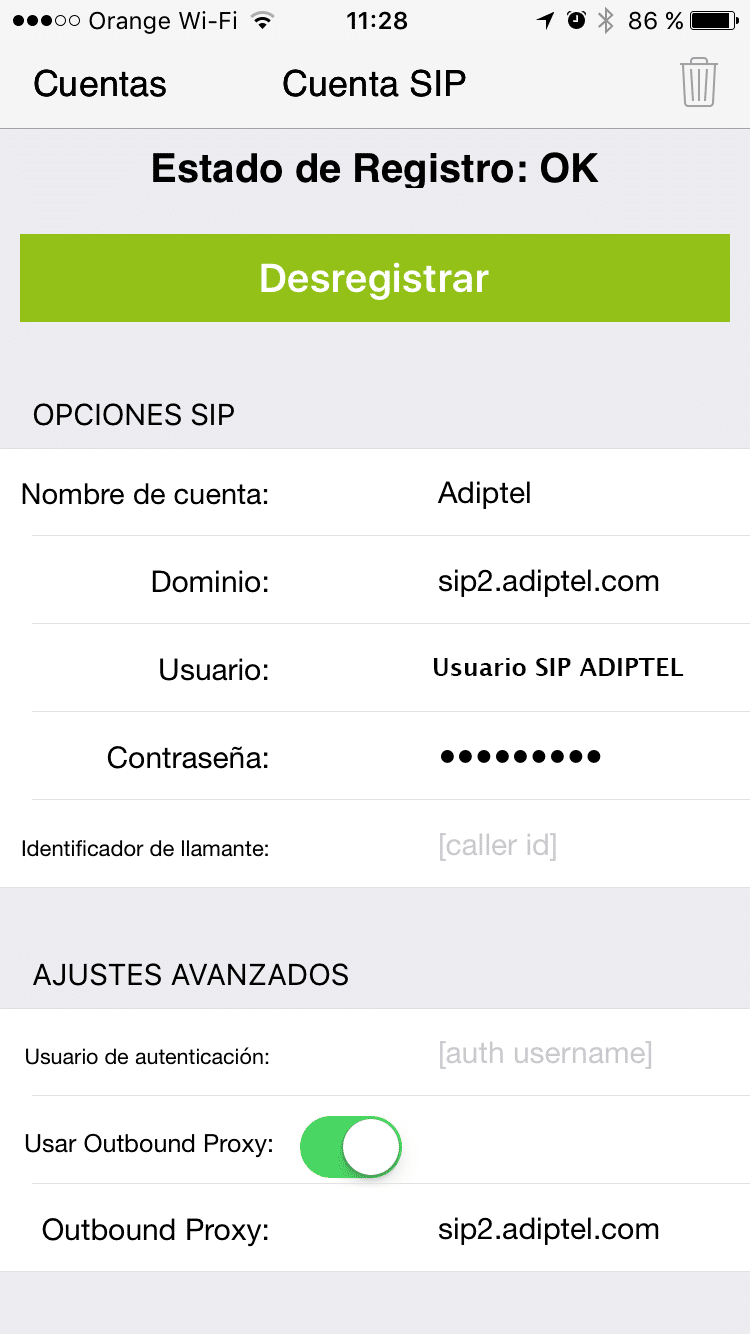Delete account with the trash icon
This screenshot has width=750, height=1334.
pyautogui.click(x=699, y=83)
